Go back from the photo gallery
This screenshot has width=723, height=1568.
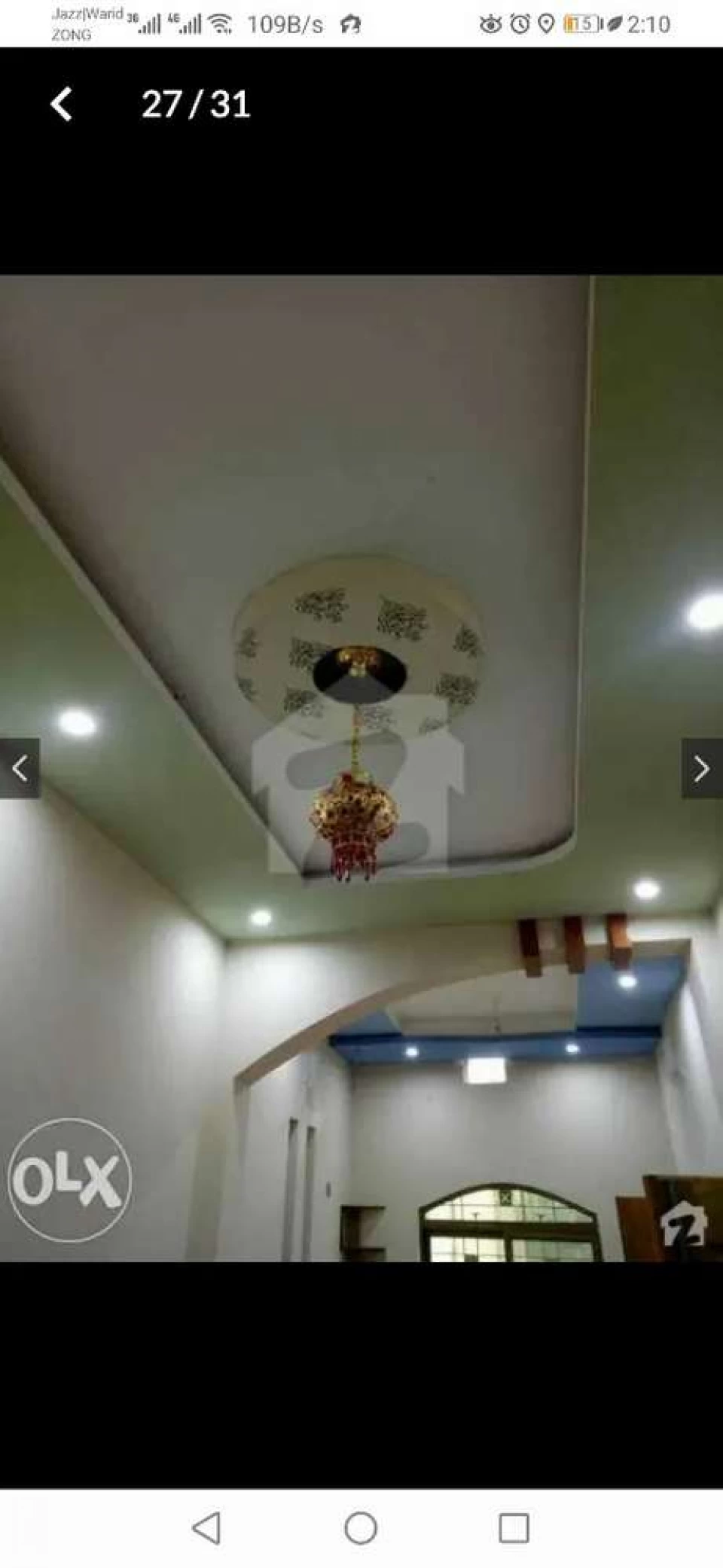click(x=62, y=104)
